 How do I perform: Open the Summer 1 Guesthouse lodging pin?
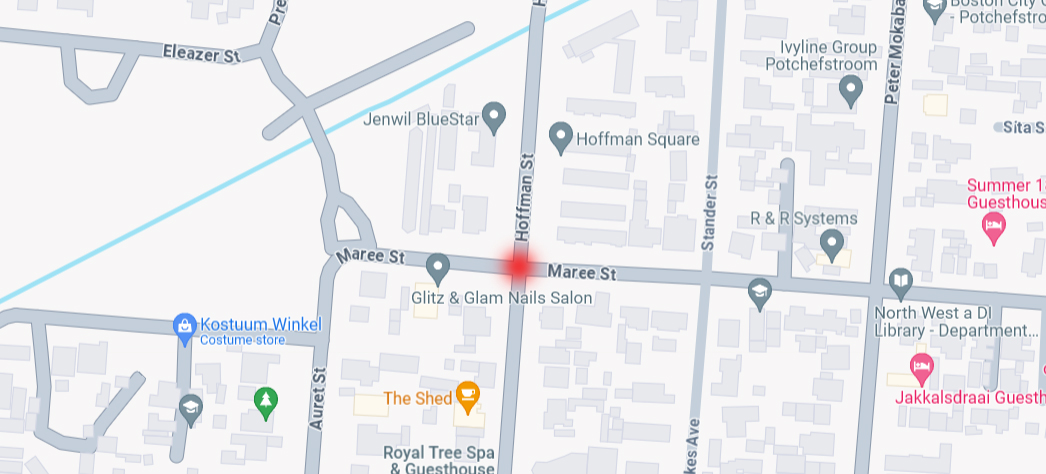tap(994, 229)
